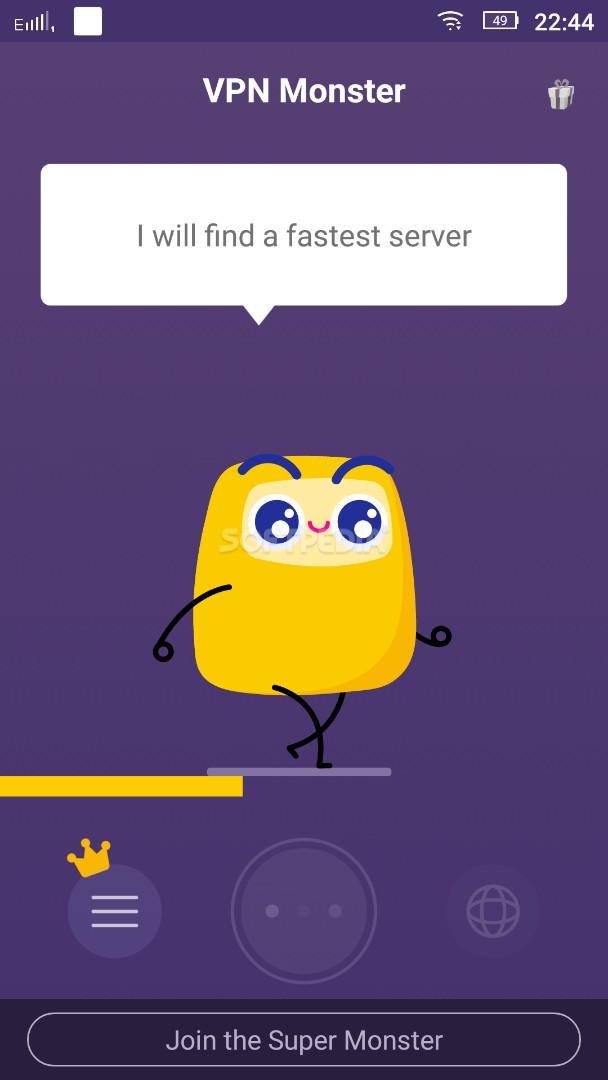The image size is (608, 1080).
Task: Tap the round connect button
Action: point(304,911)
